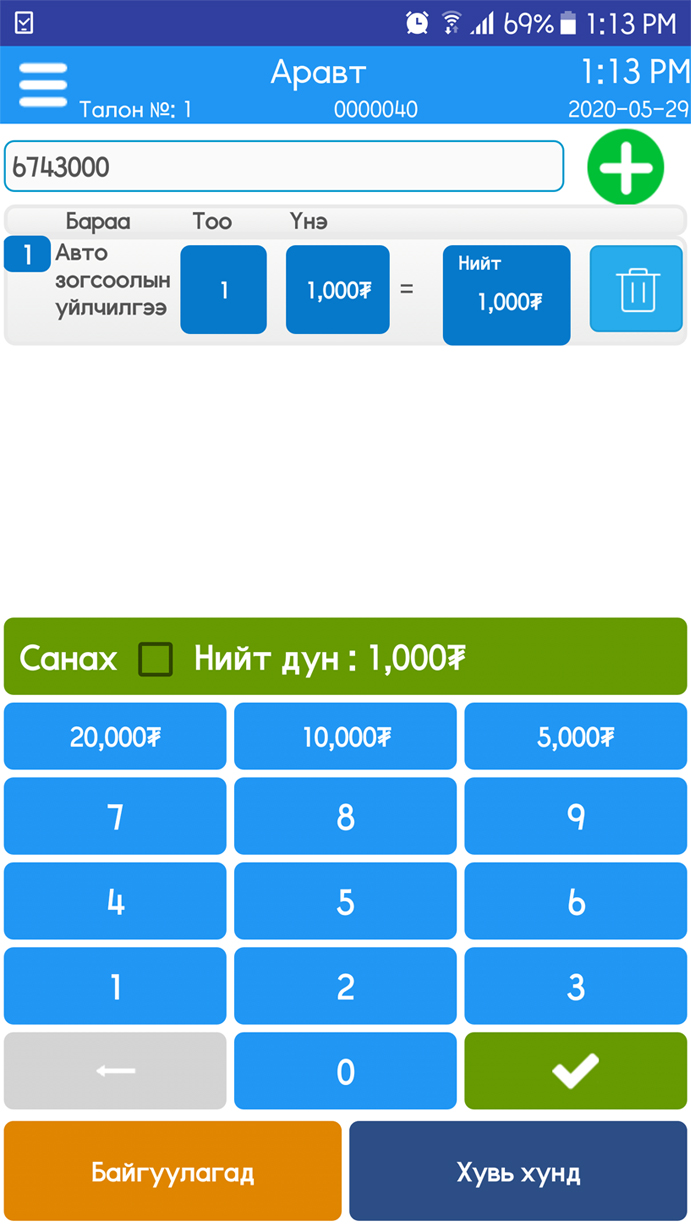Enter digit 9 on the keypad
The width and height of the screenshot is (691, 1229).
pos(576,816)
